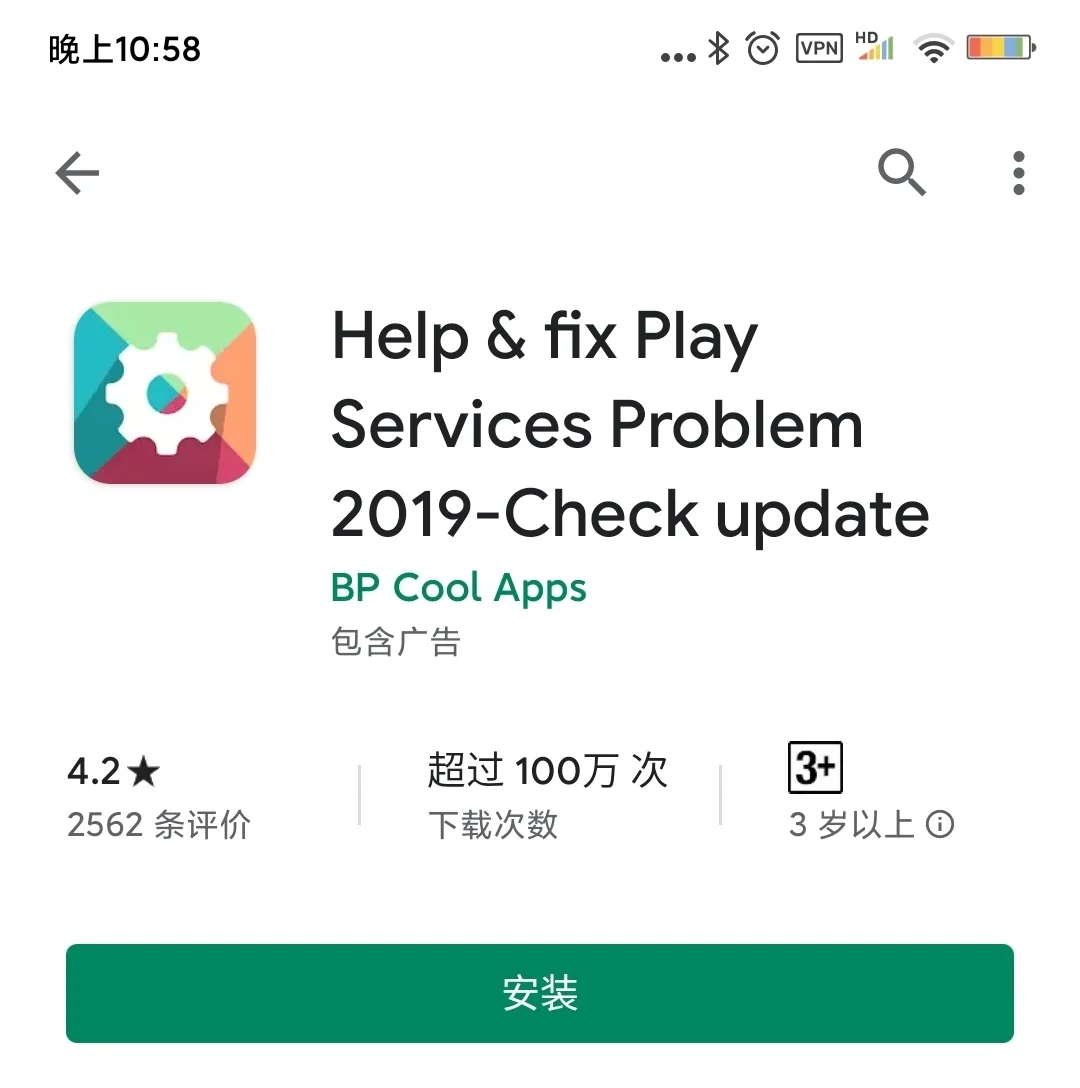
Task: View the 4.2 star reviews
Action: coord(158,797)
